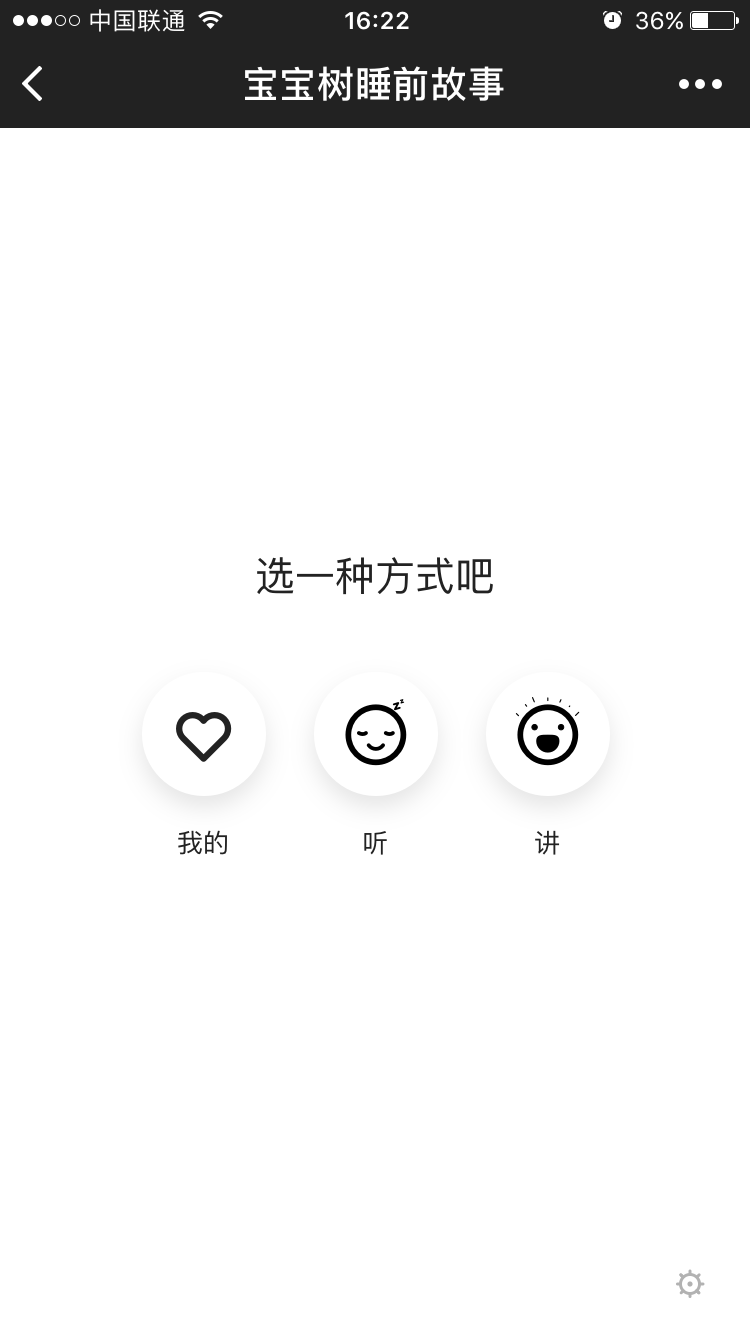Open the settings gear
The image size is (750, 1334).
click(x=690, y=1284)
